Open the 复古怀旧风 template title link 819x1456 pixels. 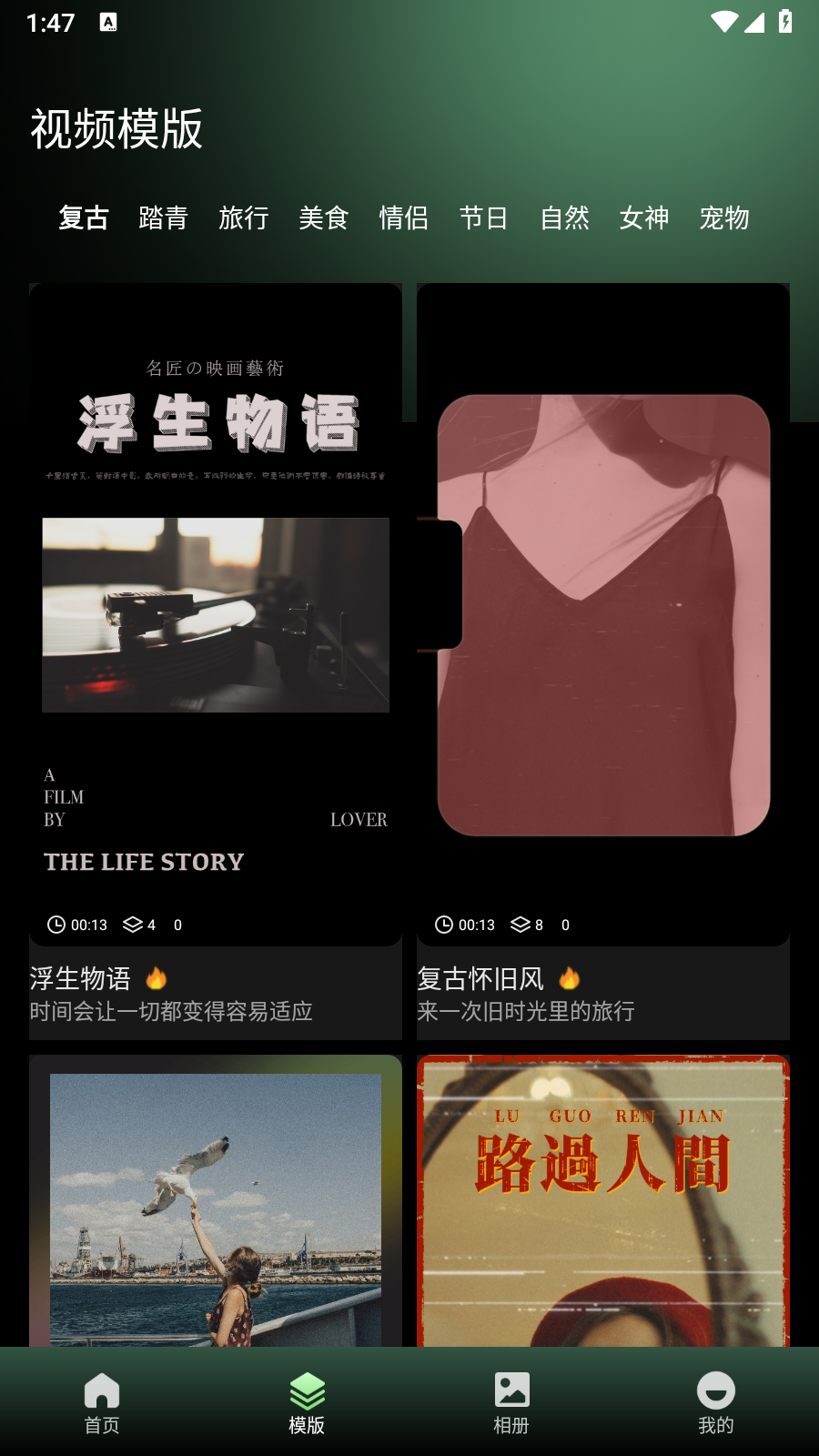click(x=479, y=977)
